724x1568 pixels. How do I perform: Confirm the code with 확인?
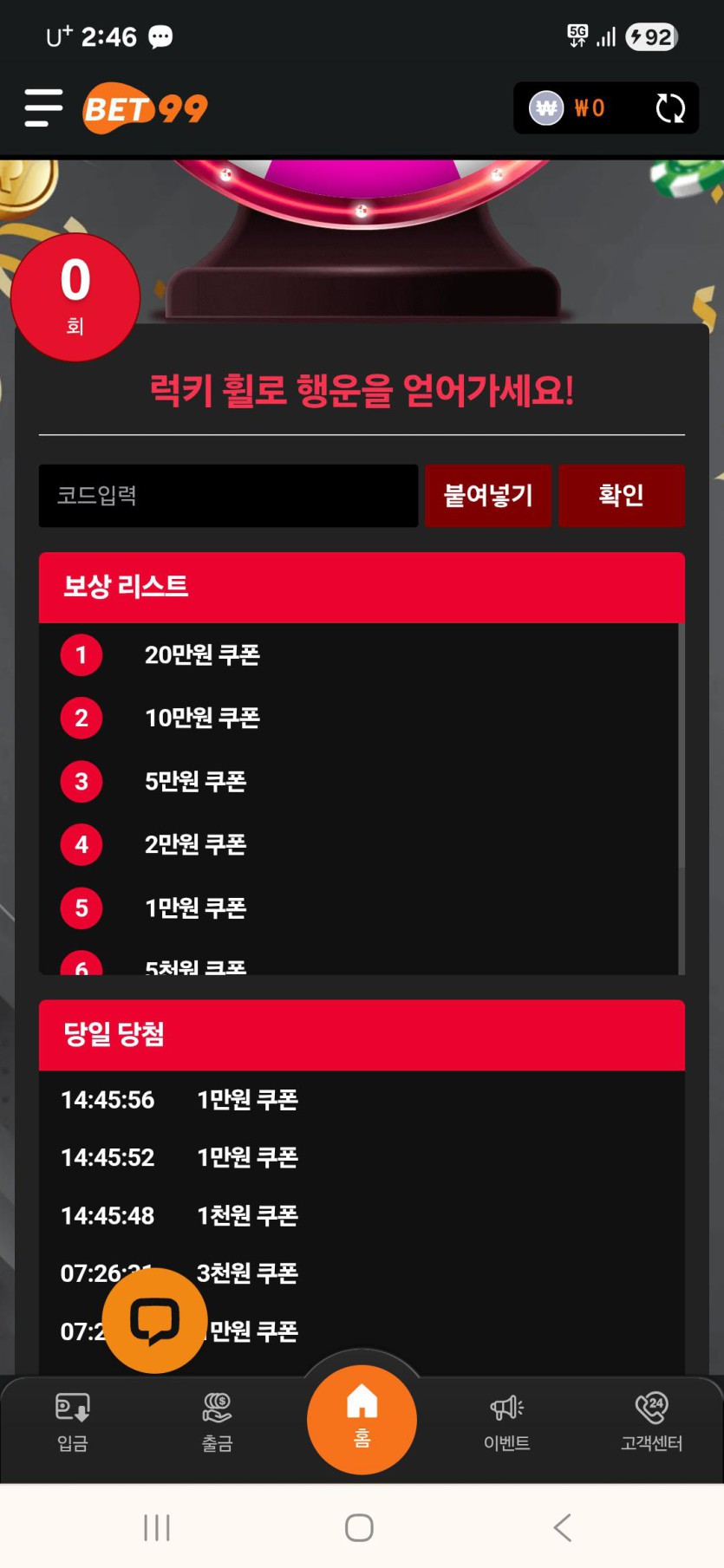coord(621,496)
